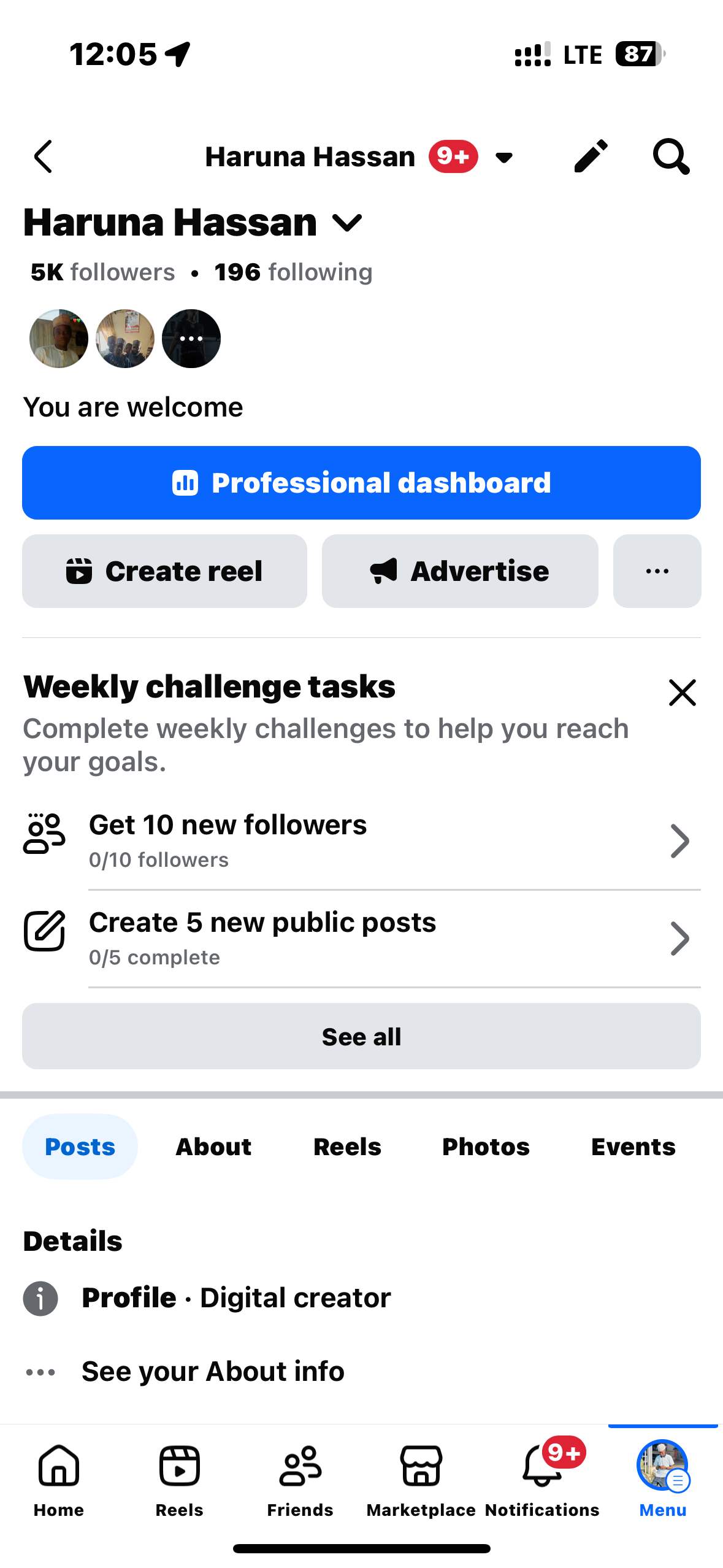See all weekly challenges
Screen dimensions: 723x1568
pos(361,1037)
